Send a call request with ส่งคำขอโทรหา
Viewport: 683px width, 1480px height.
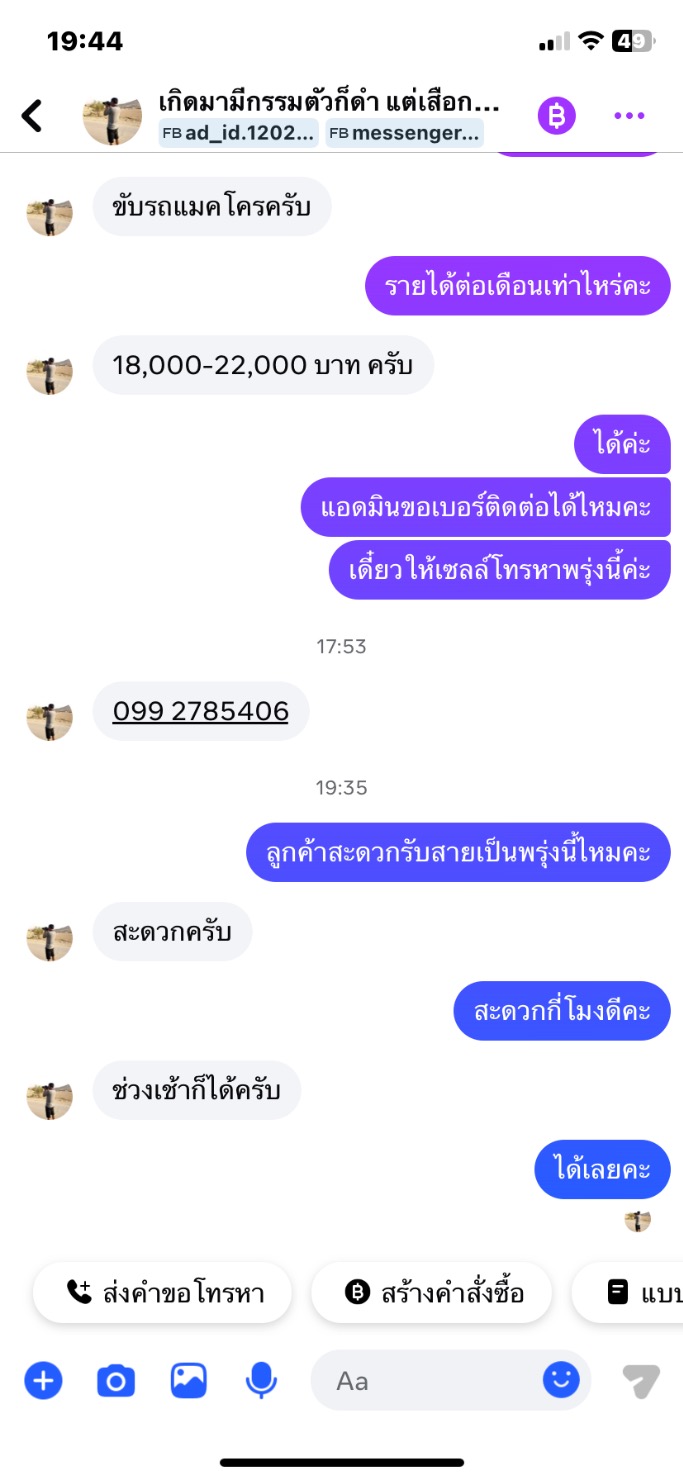163,1293
